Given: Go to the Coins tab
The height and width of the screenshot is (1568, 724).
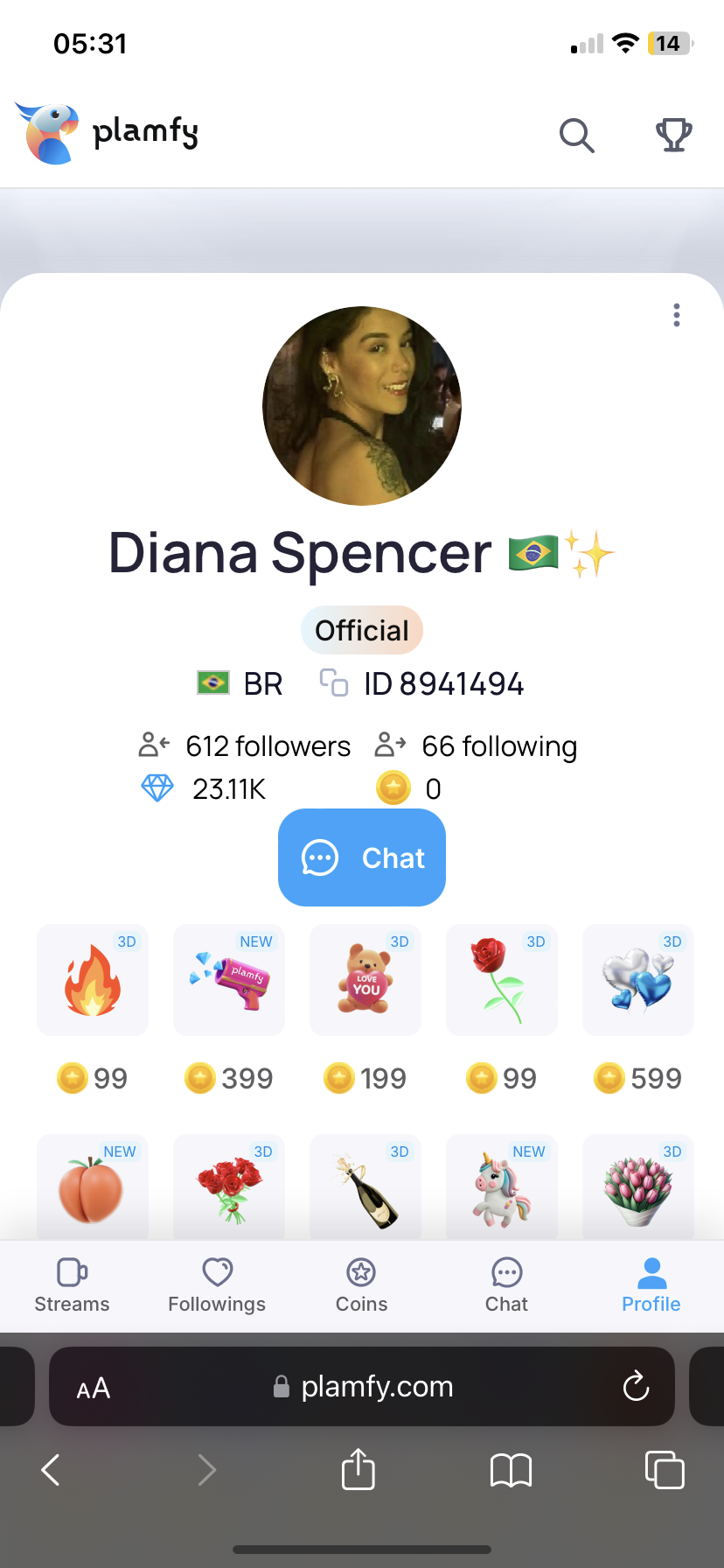Looking at the screenshot, I should tap(361, 1286).
